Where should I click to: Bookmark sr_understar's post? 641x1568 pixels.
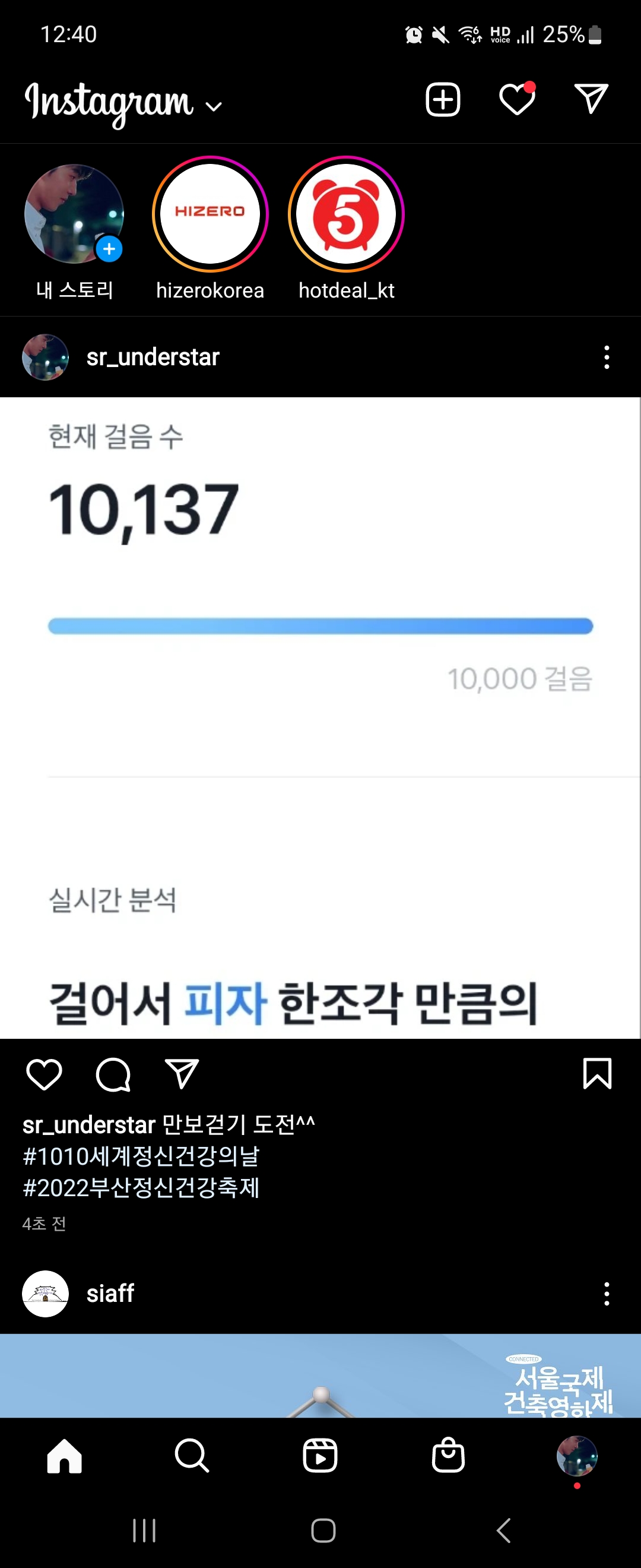tap(597, 1073)
